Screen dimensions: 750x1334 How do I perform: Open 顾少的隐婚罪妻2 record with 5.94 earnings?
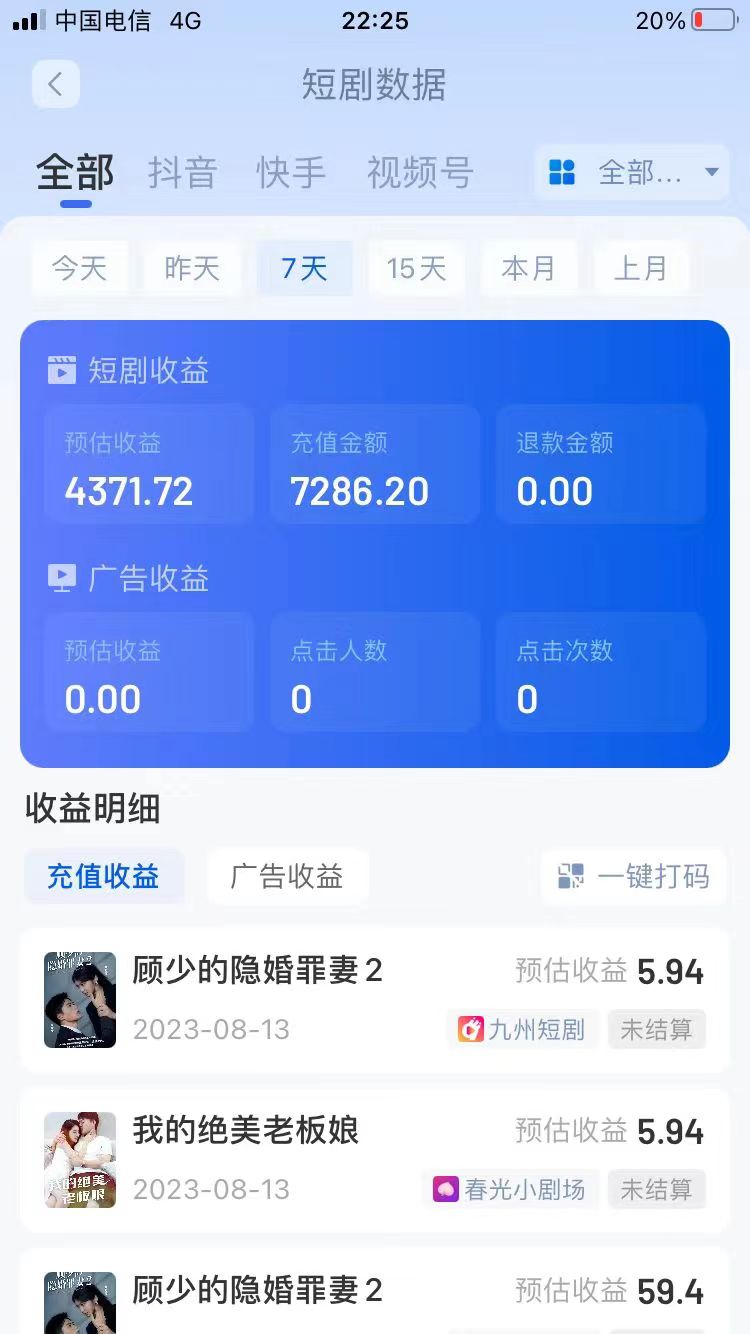[x=374, y=999]
